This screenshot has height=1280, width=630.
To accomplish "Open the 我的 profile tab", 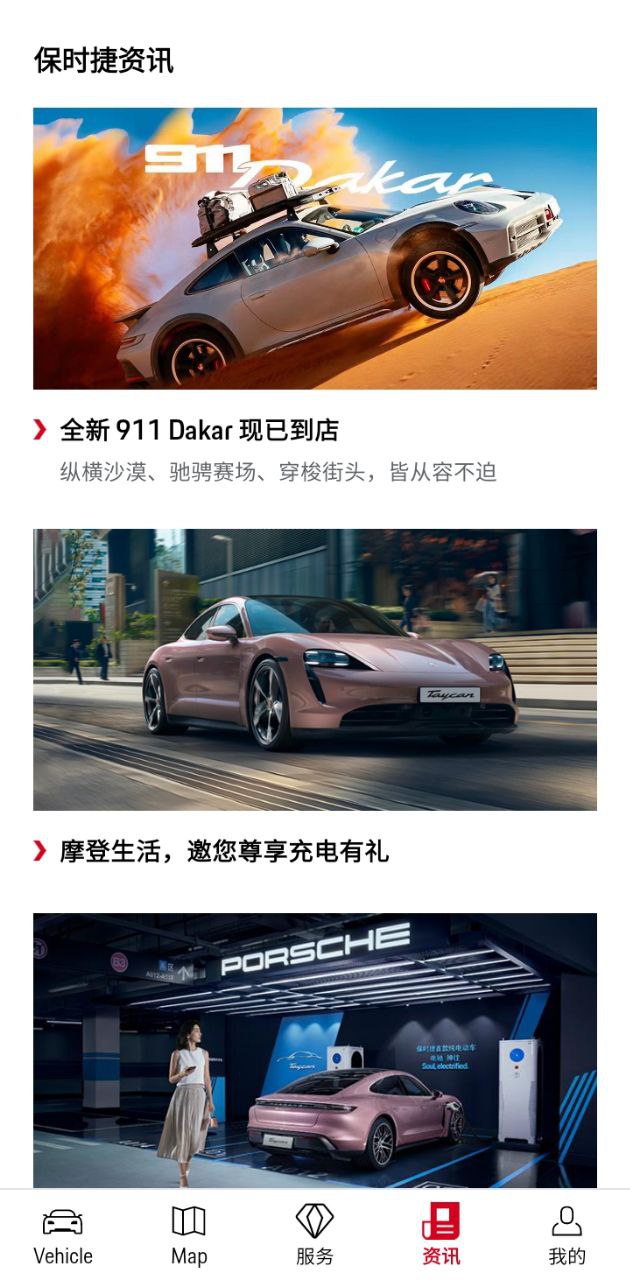I will (567, 1235).
